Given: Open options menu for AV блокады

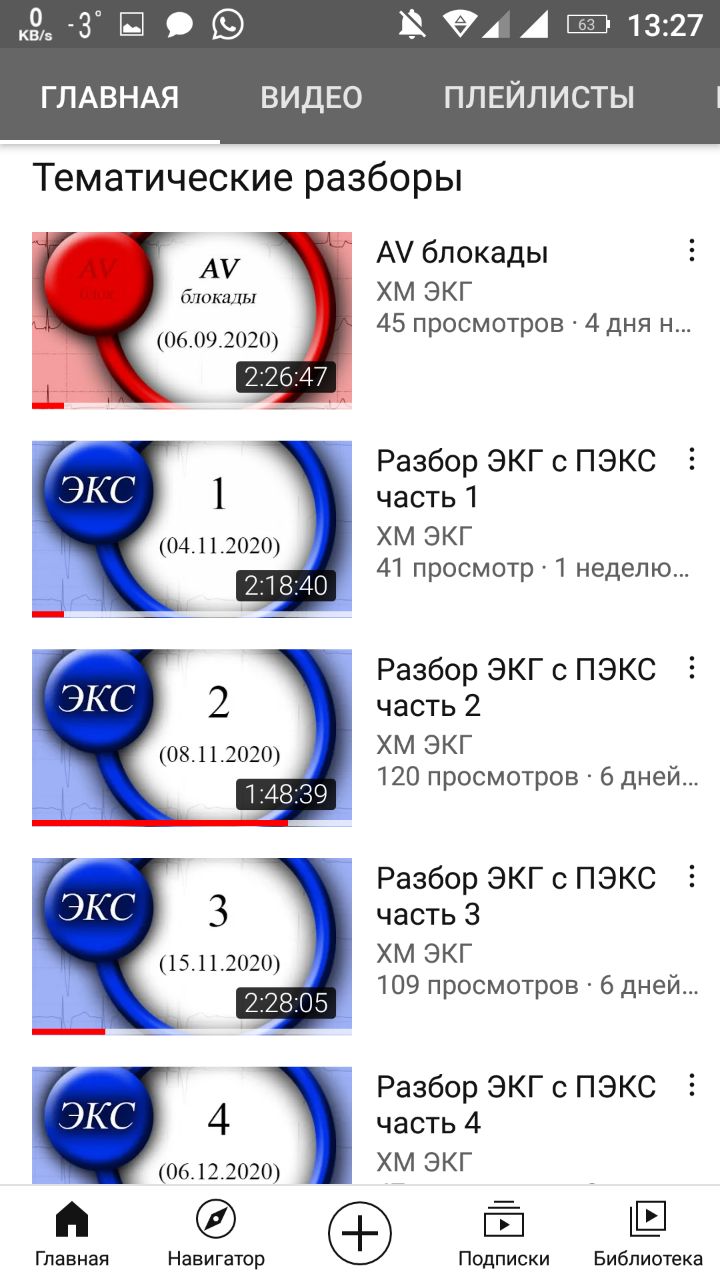Looking at the screenshot, I should [x=691, y=251].
